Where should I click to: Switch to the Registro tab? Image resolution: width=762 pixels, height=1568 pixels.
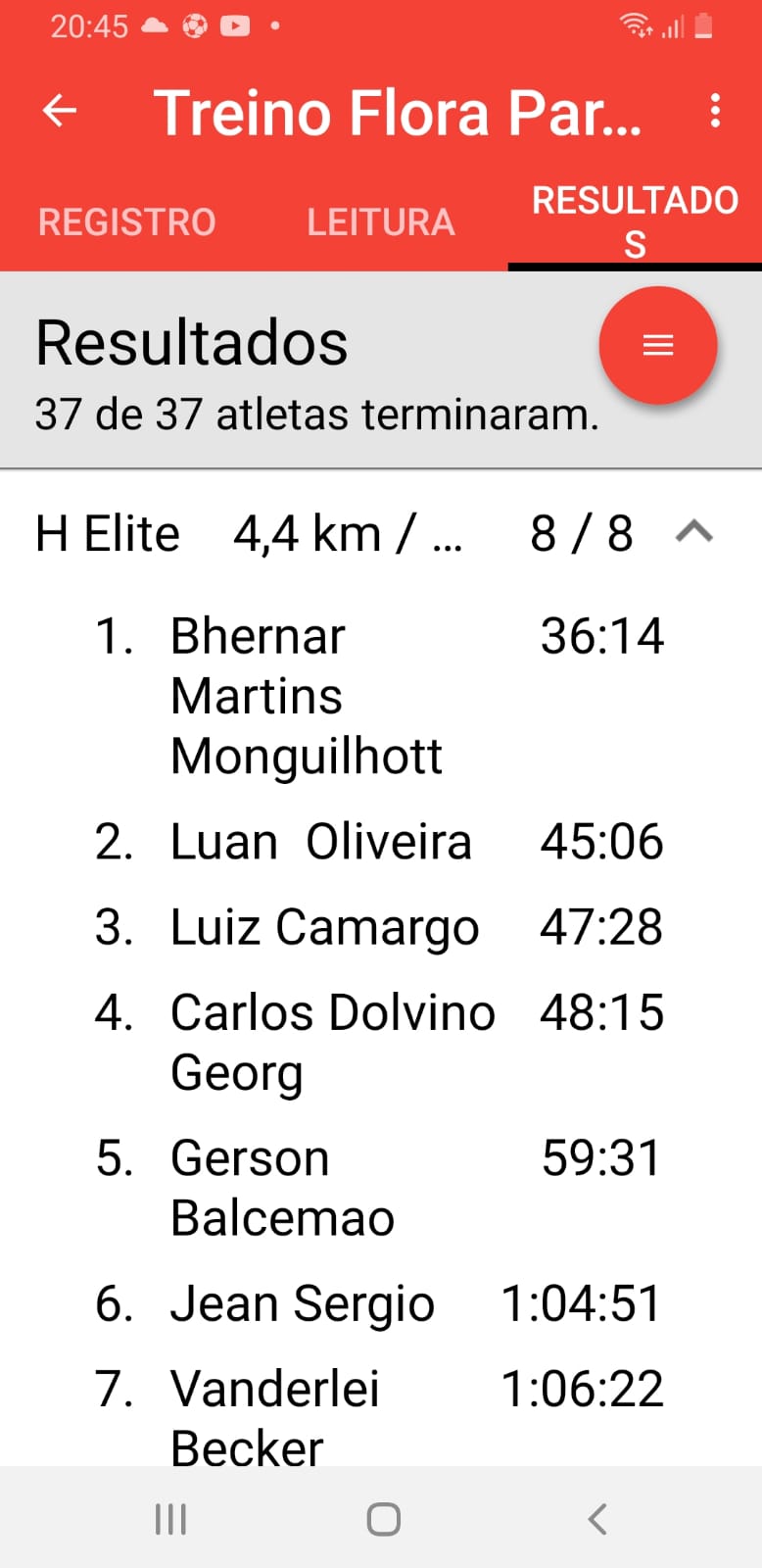click(126, 222)
